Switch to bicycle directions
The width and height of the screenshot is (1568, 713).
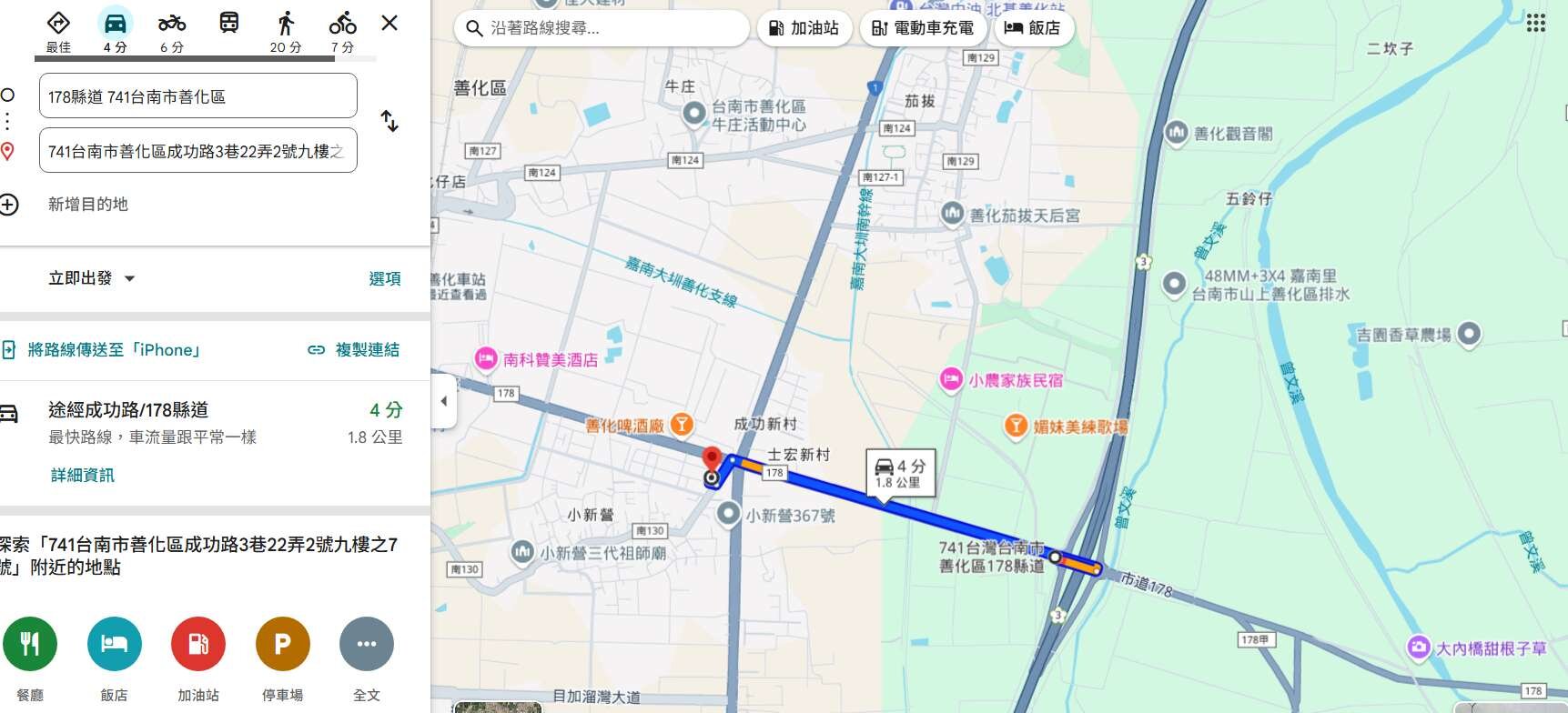(342, 30)
